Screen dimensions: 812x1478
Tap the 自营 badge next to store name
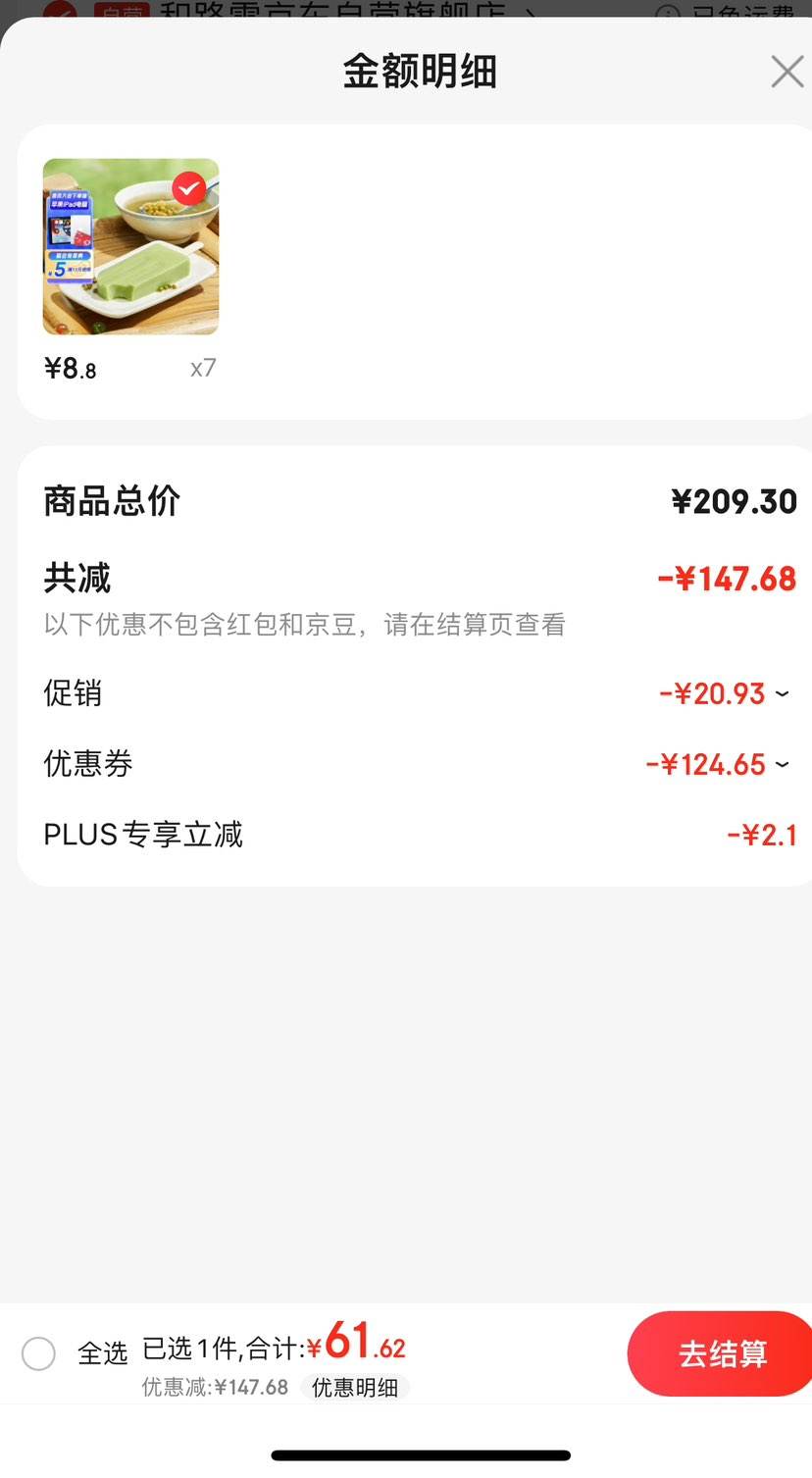pos(121,12)
